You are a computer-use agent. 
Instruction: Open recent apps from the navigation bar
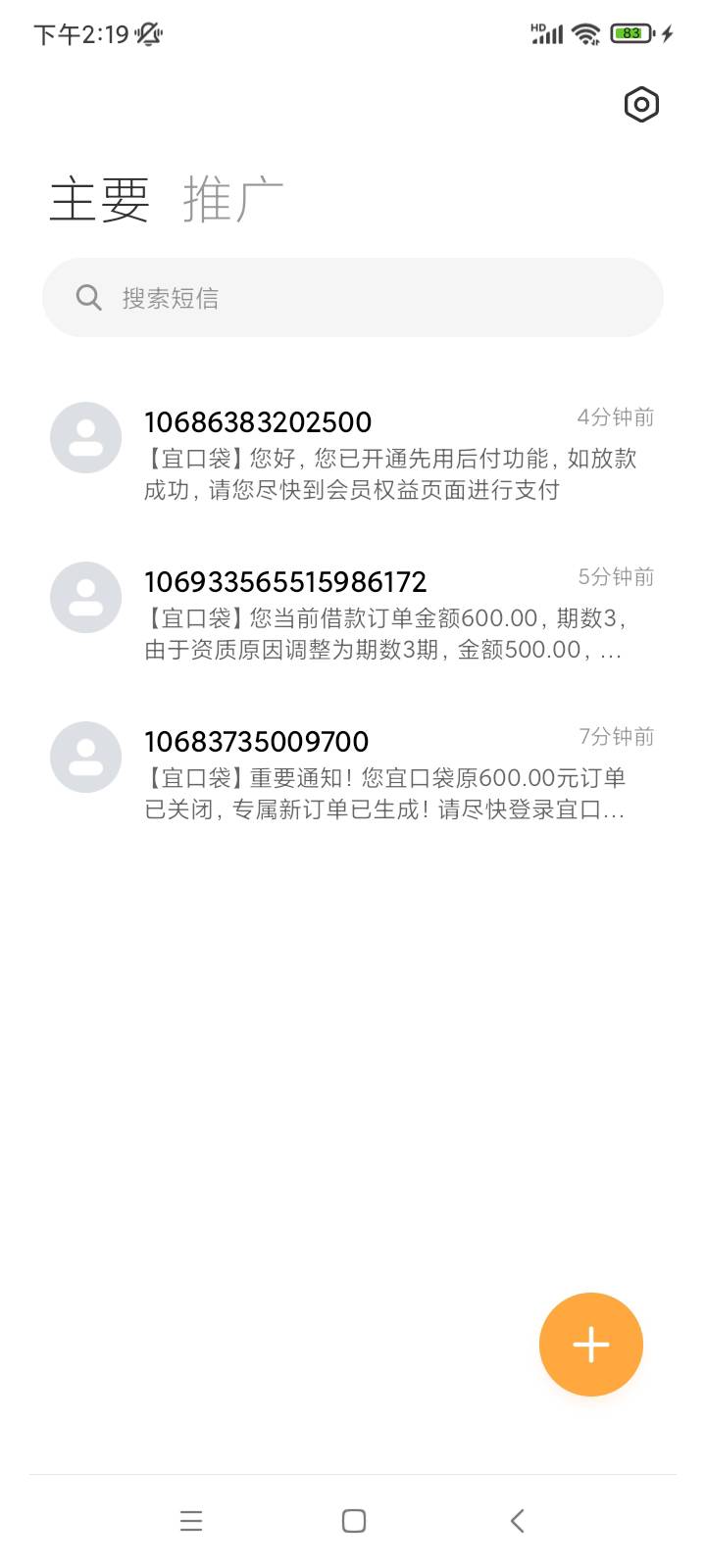click(191, 1521)
